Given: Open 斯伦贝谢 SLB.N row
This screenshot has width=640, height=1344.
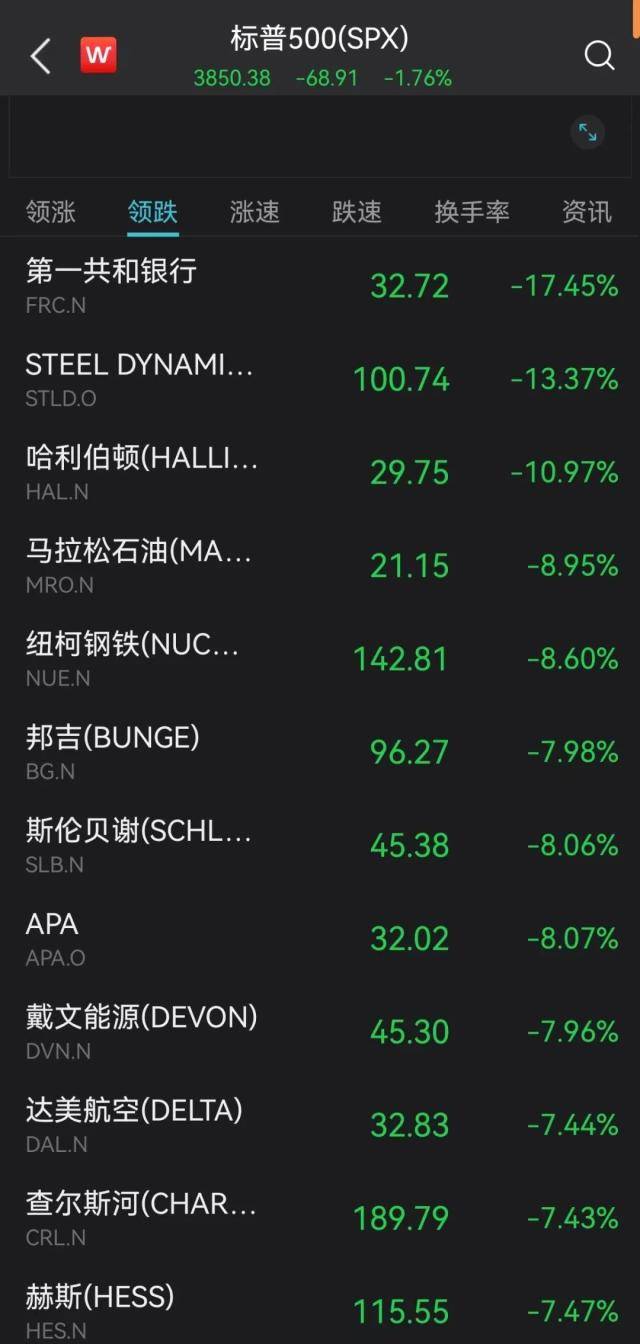Looking at the screenshot, I should (x=320, y=845).
